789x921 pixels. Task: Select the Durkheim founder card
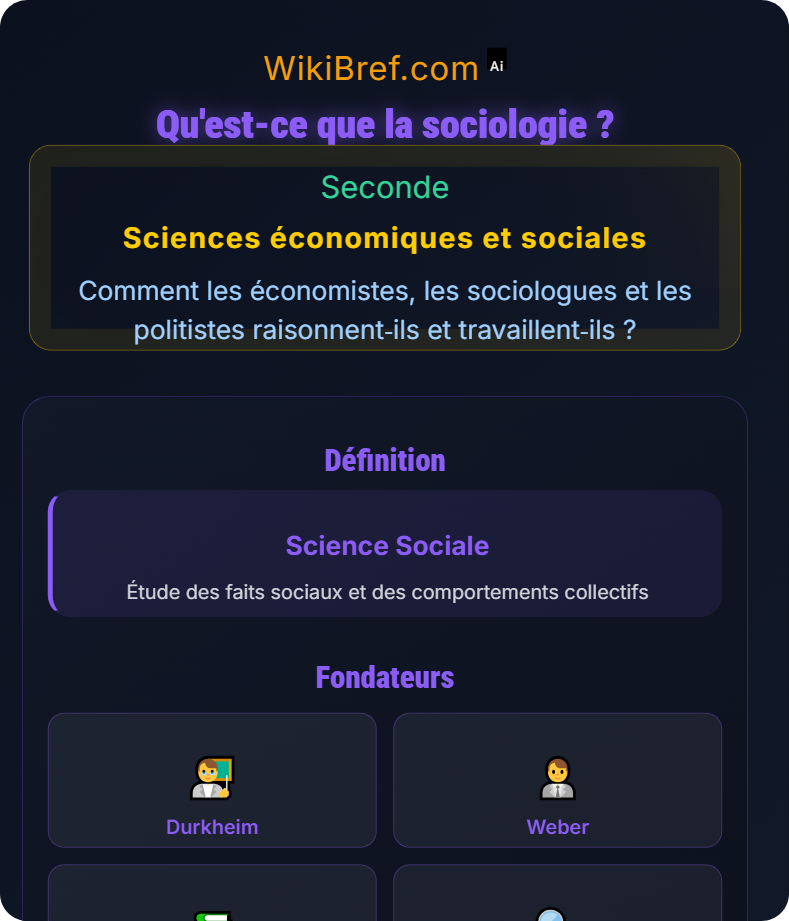click(x=212, y=780)
